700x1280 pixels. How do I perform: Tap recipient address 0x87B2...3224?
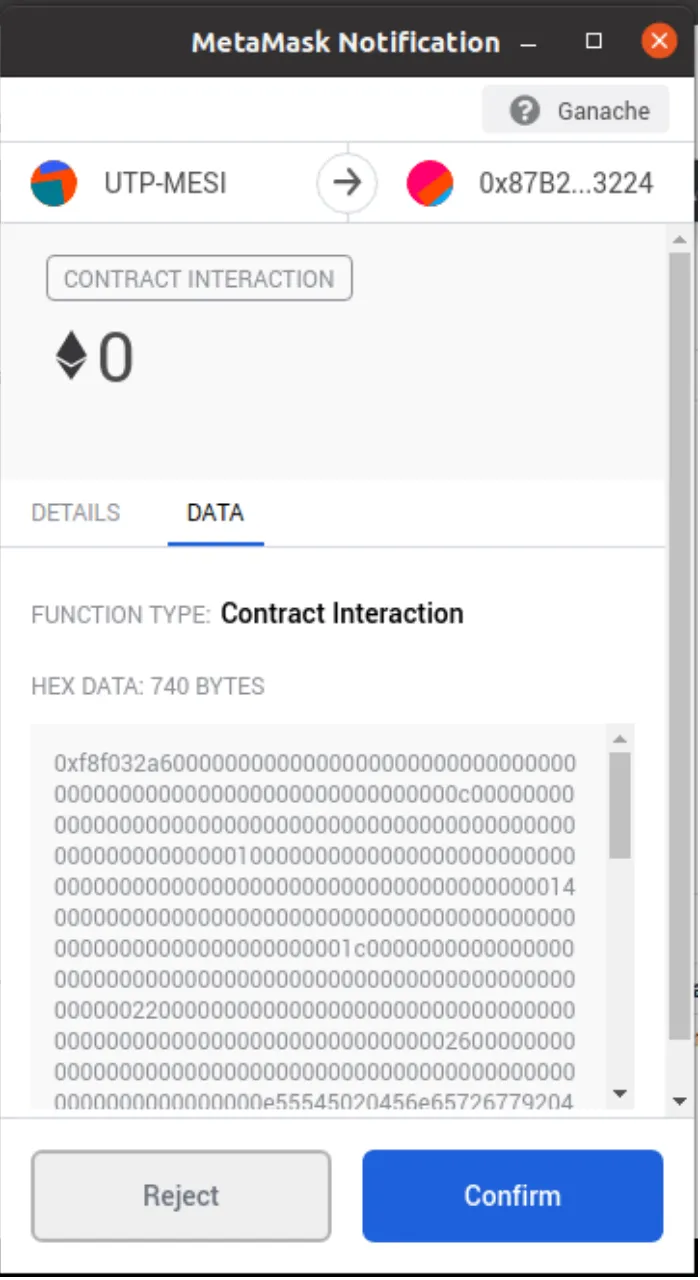[x=530, y=184]
